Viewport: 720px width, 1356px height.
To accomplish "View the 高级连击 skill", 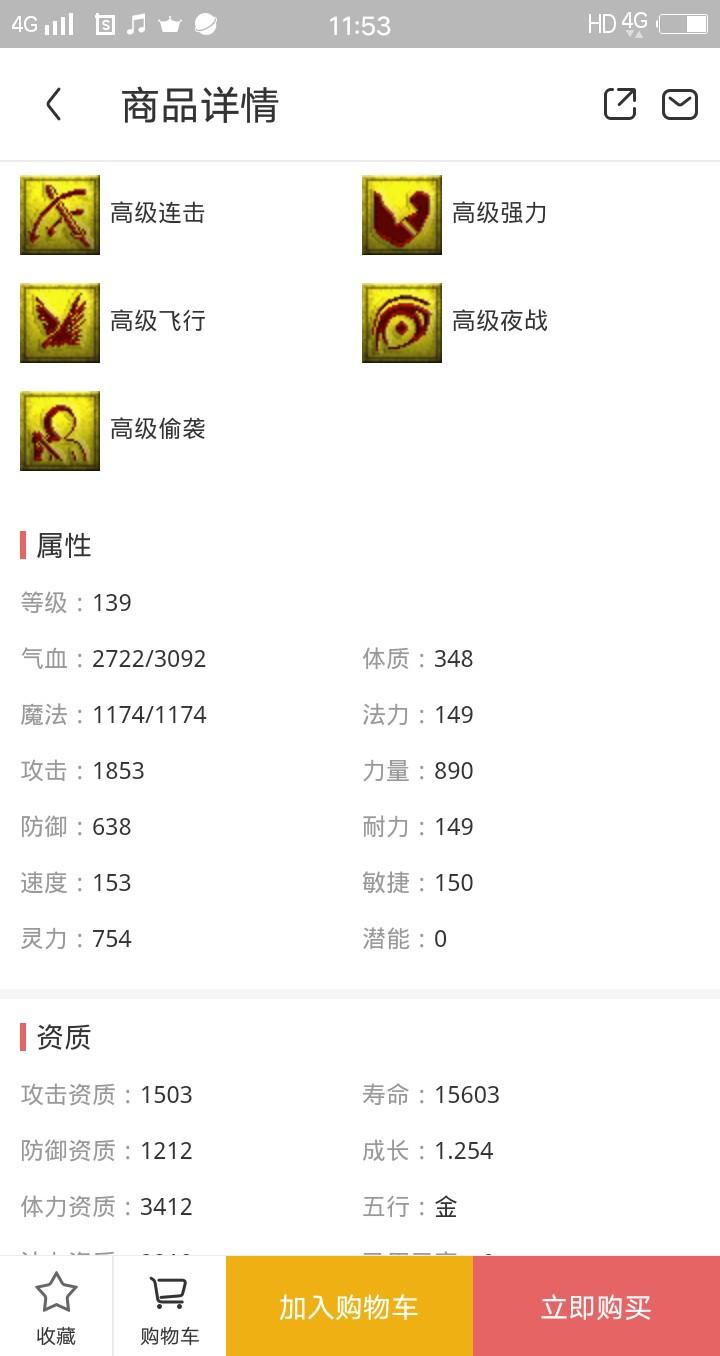I will (60, 215).
